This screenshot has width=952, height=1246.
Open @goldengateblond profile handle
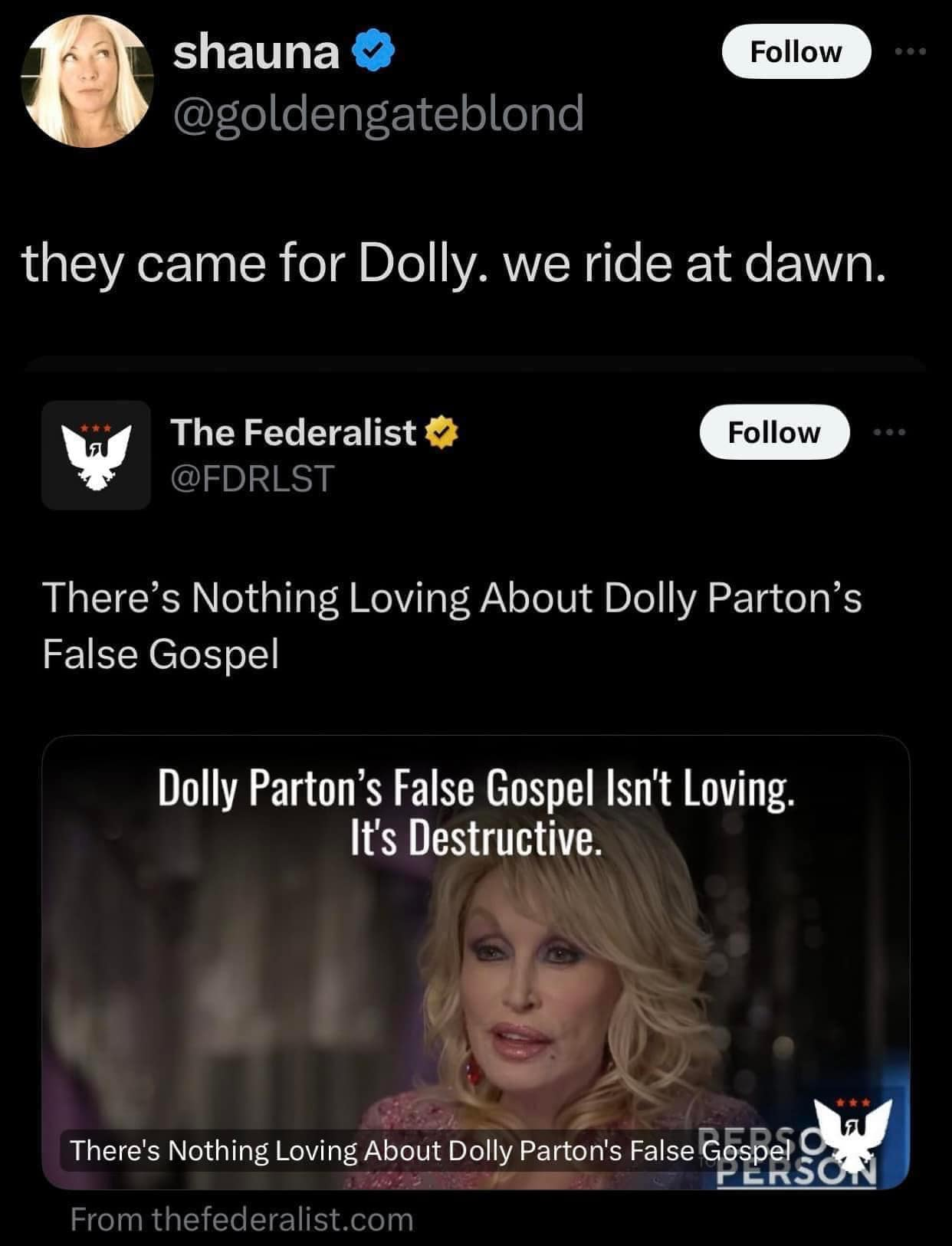click(x=379, y=113)
